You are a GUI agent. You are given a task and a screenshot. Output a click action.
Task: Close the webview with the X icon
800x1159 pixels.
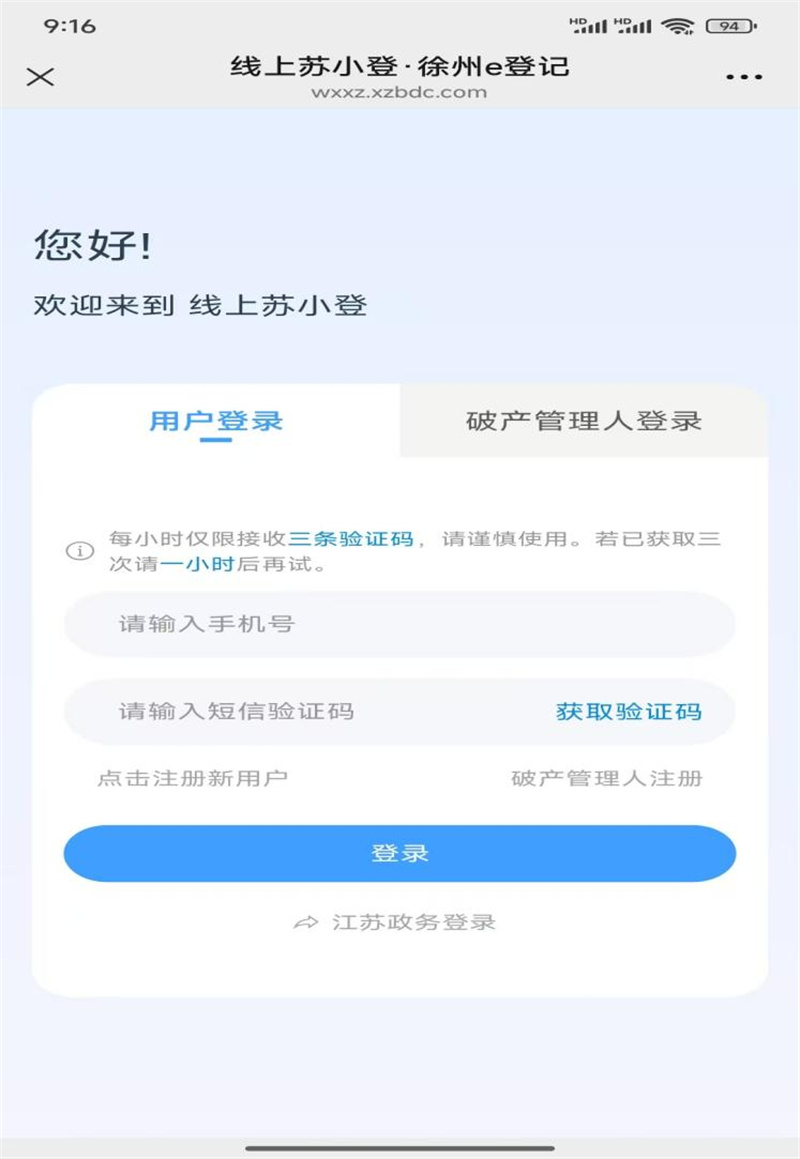pos(40,77)
